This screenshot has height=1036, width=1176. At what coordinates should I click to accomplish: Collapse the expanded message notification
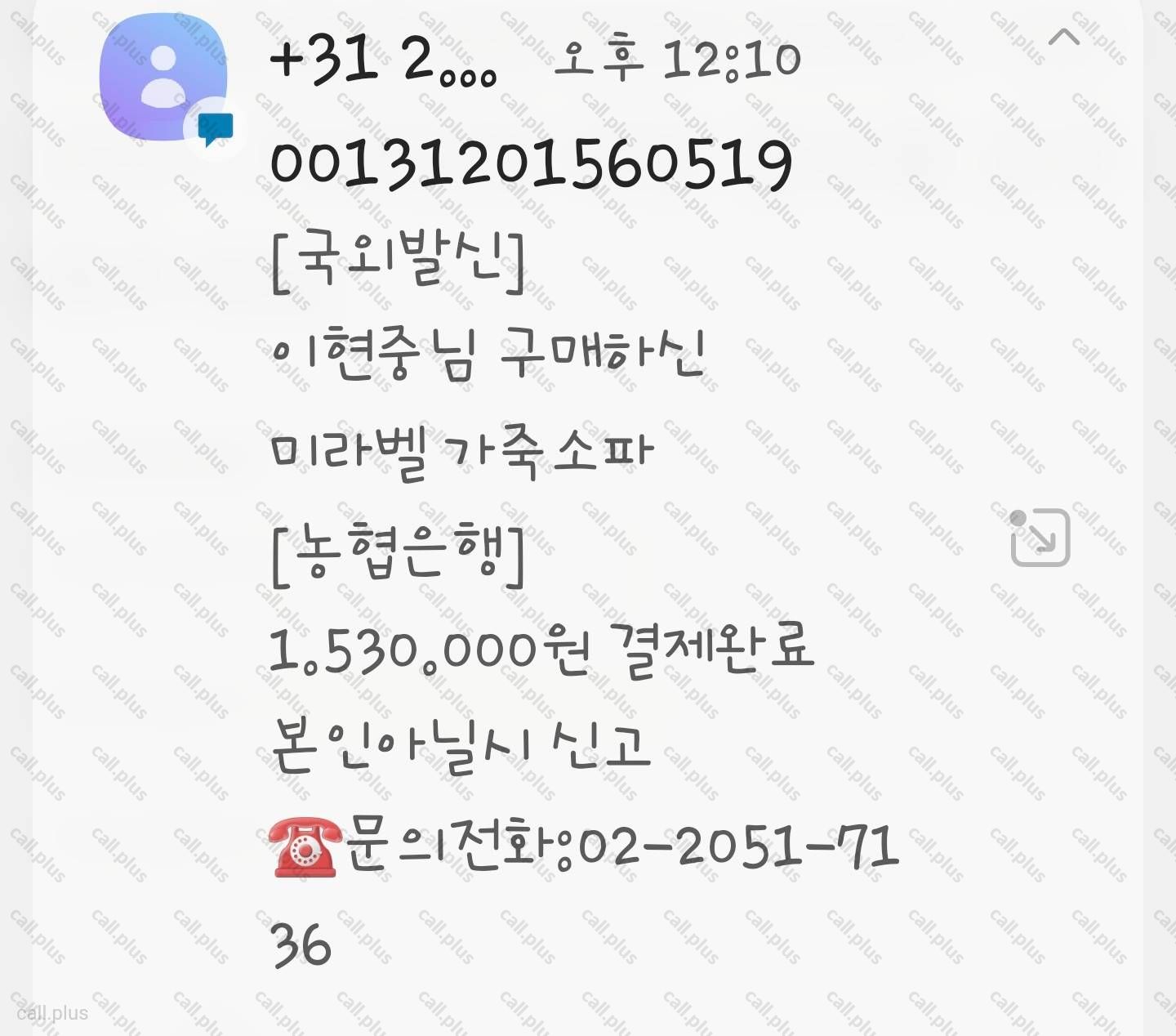(x=1063, y=37)
